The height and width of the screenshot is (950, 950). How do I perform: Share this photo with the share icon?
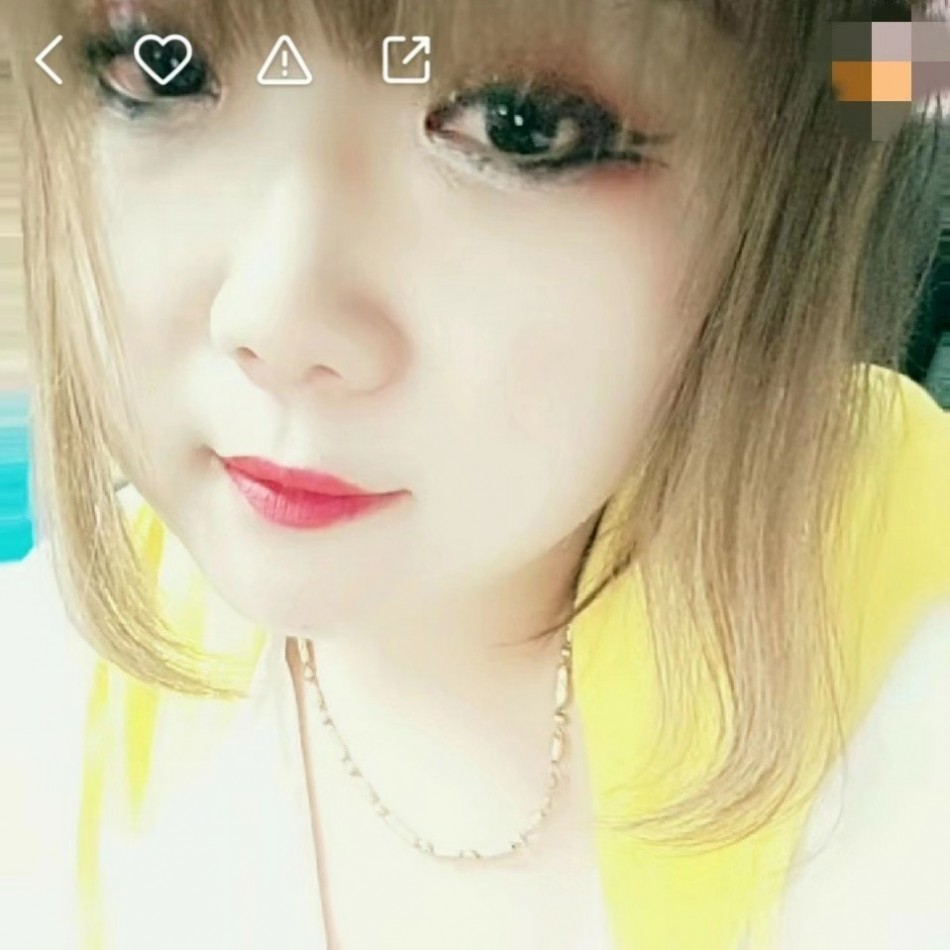point(406,60)
